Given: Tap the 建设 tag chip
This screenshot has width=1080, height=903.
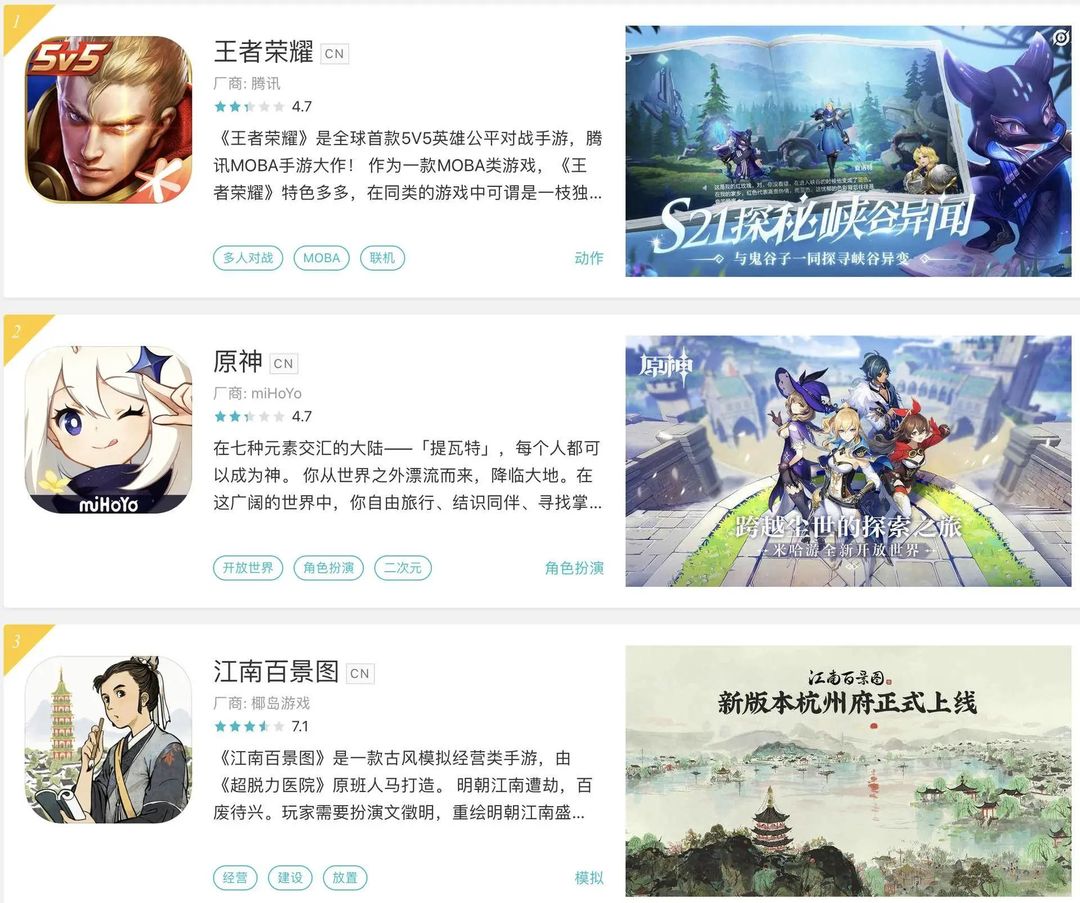Looking at the screenshot, I should click(x=290, y=878).
